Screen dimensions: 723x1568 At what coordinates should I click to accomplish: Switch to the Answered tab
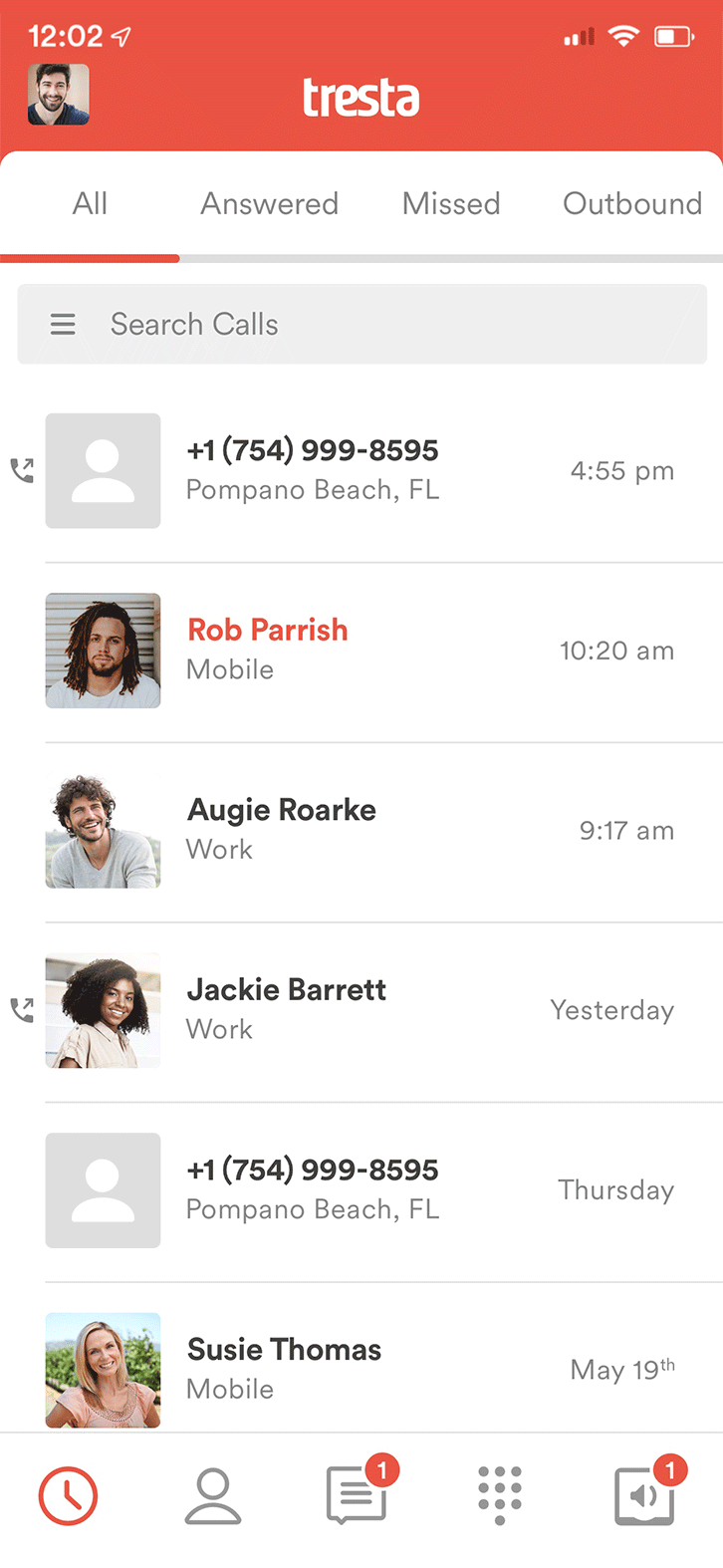(269, 204)
